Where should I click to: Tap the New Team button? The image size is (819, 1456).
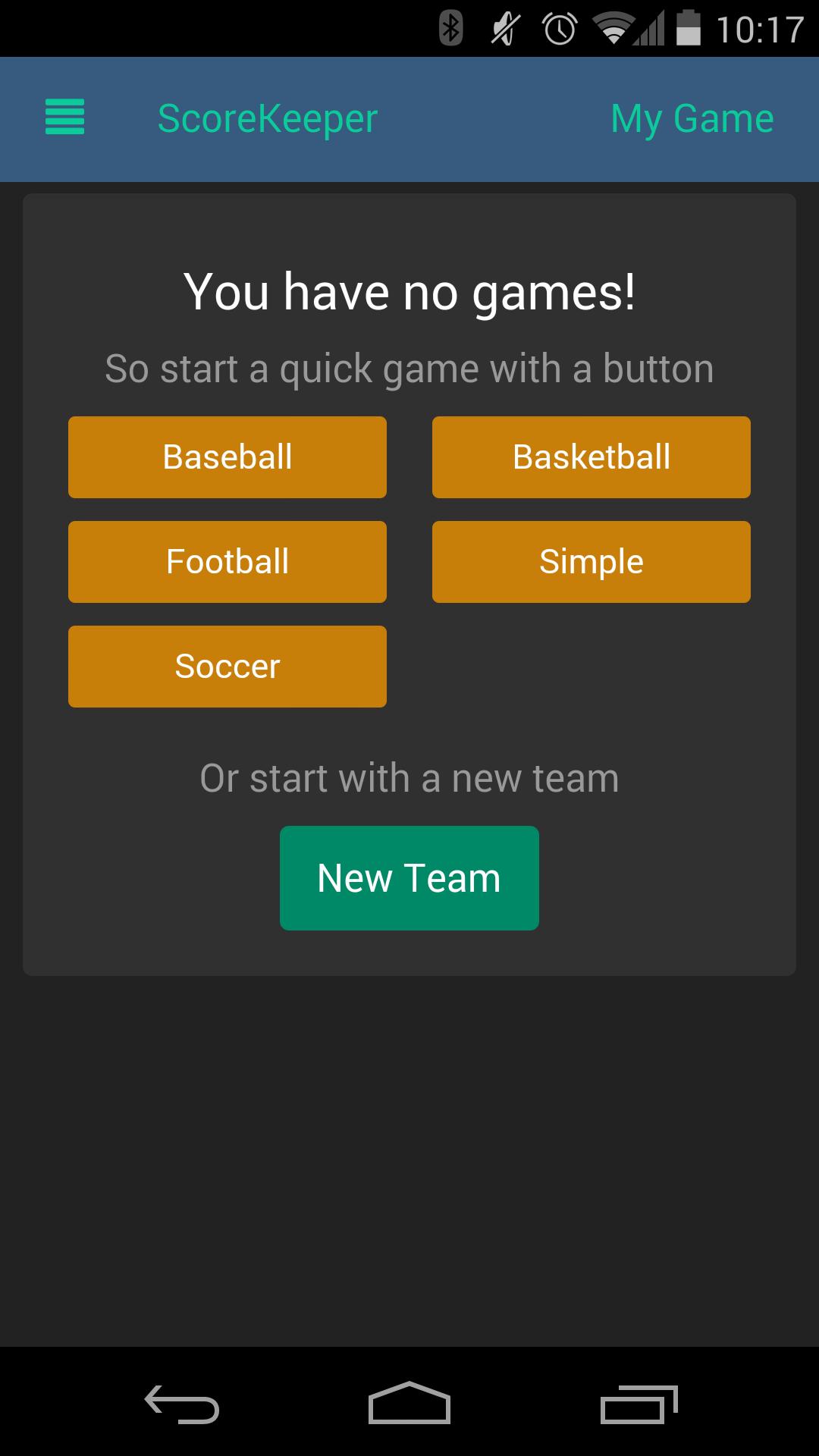click(409, 877)
